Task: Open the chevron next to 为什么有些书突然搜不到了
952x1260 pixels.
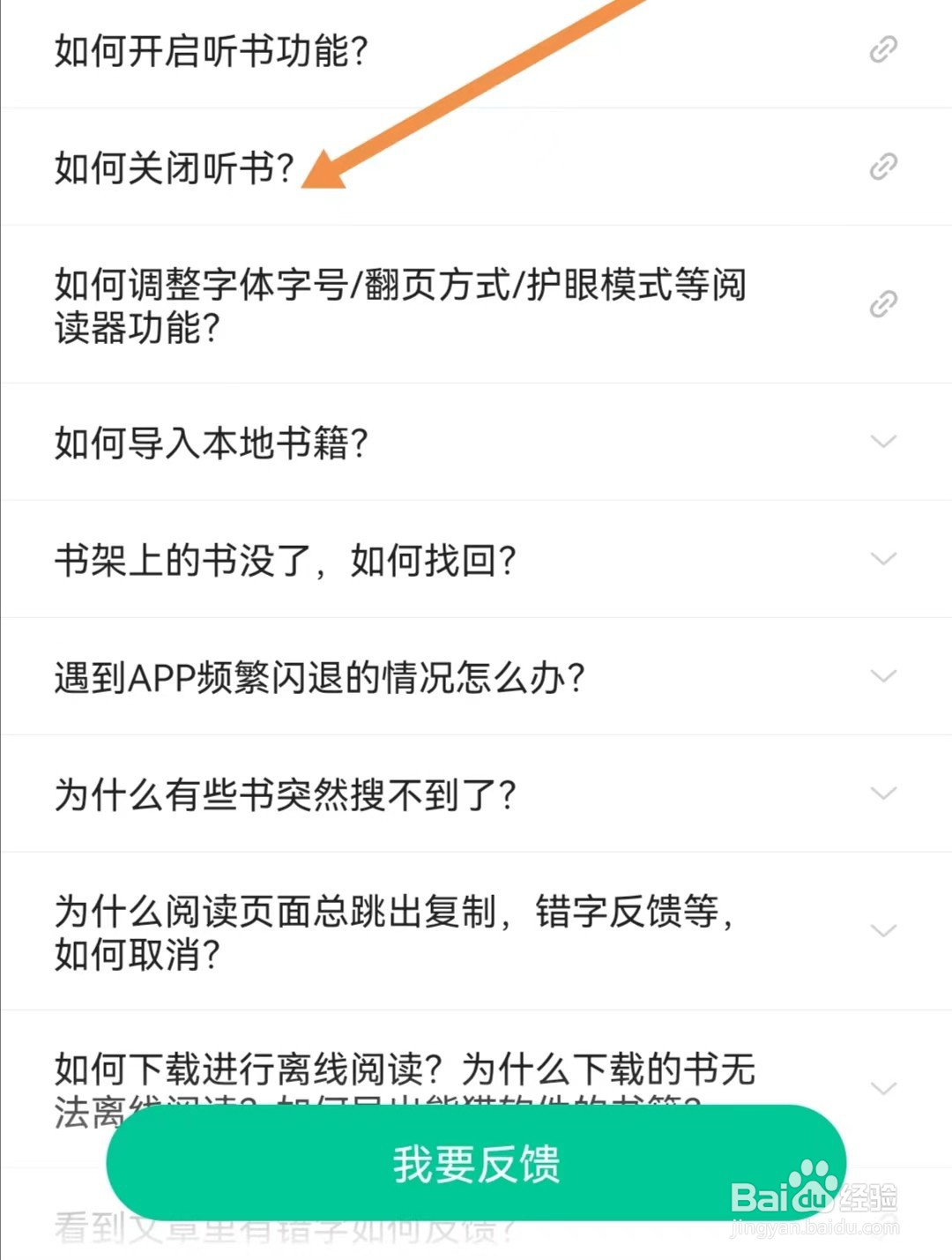Action: pos(884,794)
